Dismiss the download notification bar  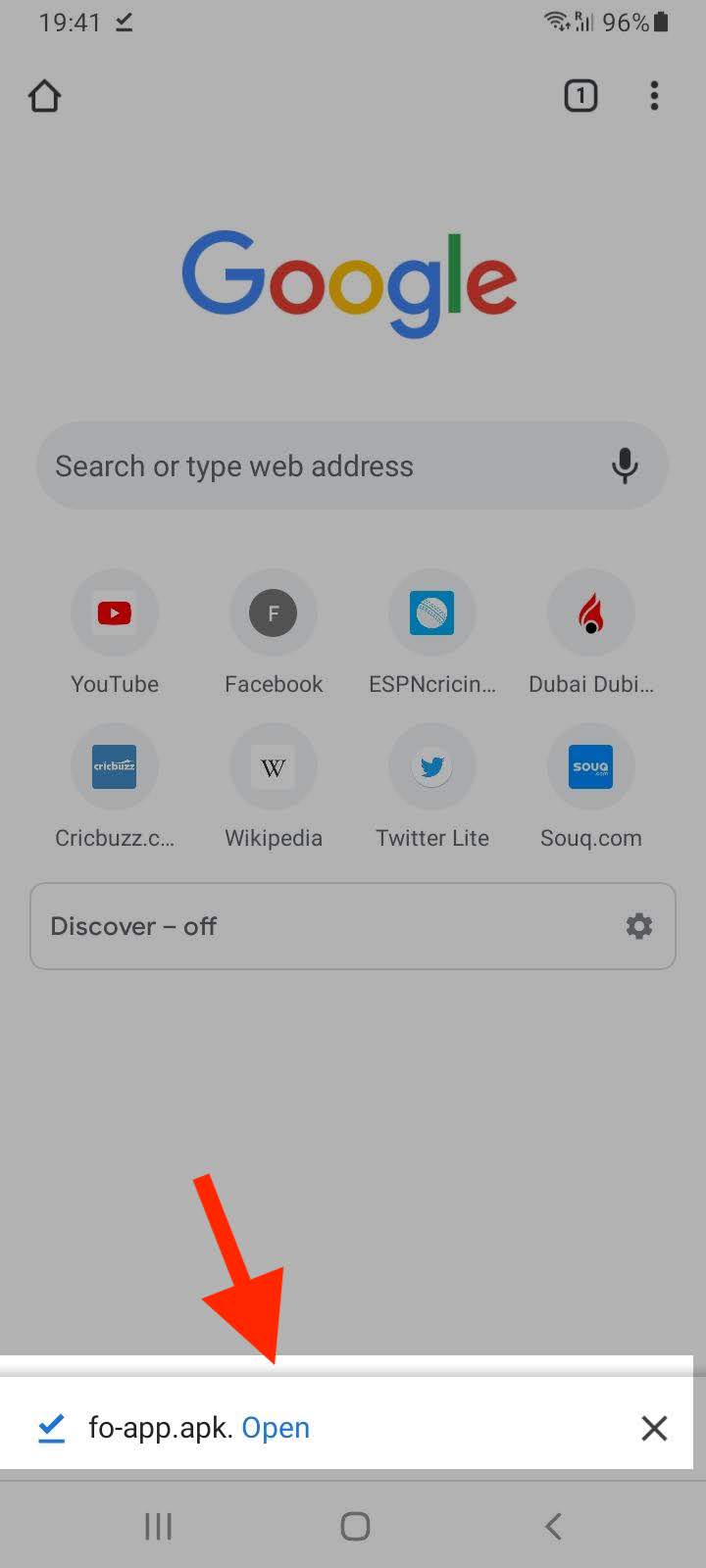[654, 1428]
